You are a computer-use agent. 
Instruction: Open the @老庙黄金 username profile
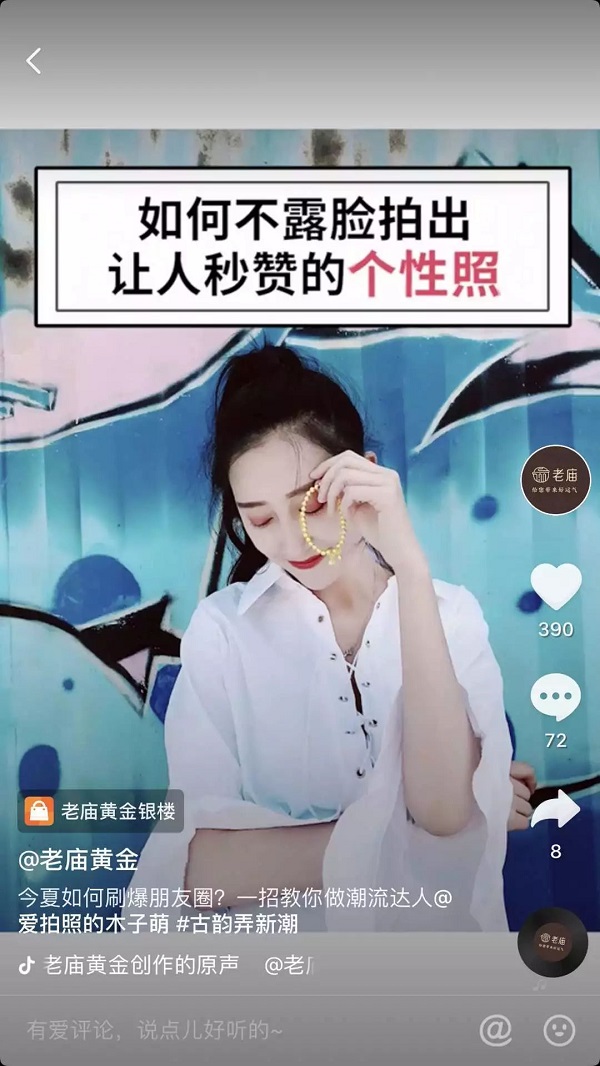pyautogui.click(x=78, y=859)
